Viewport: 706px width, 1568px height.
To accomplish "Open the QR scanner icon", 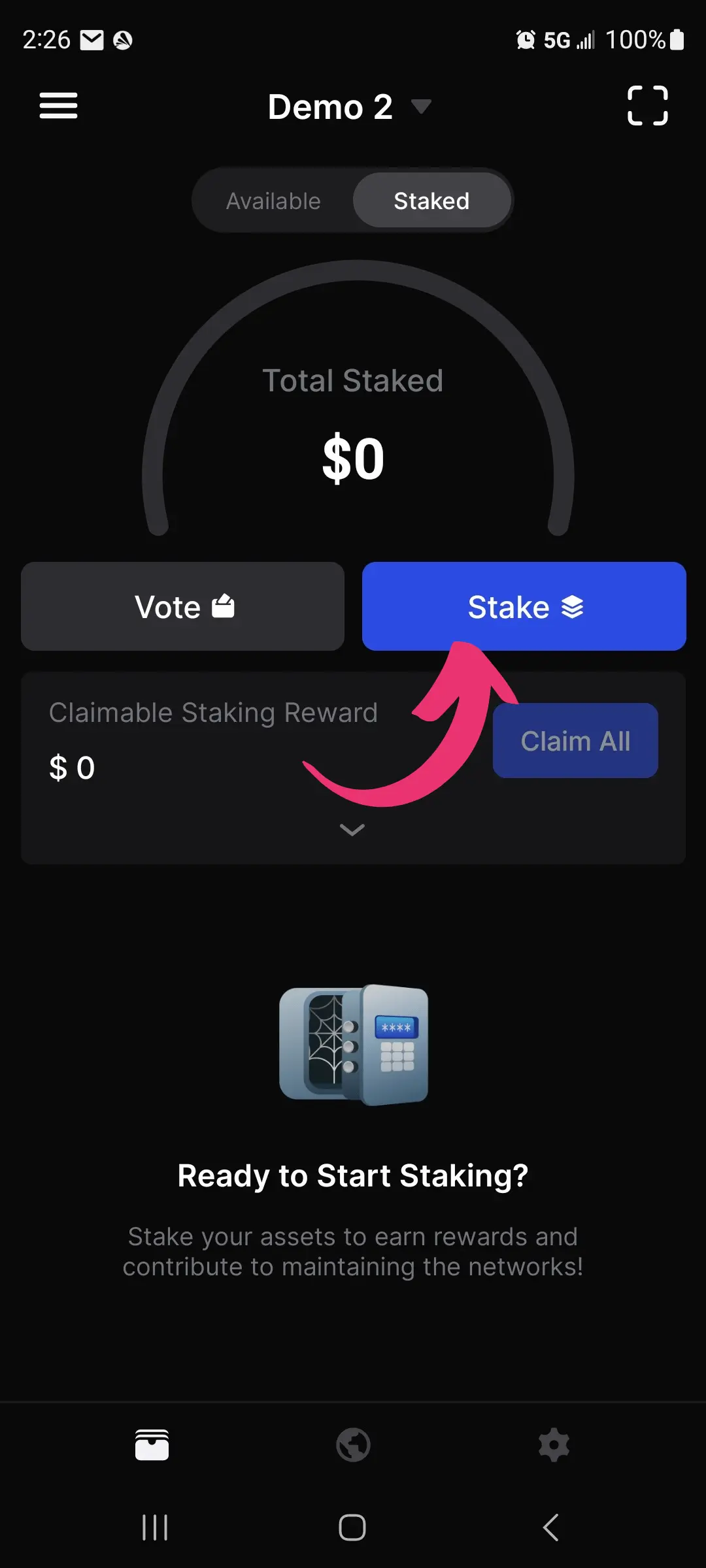I will coord(647,105).
